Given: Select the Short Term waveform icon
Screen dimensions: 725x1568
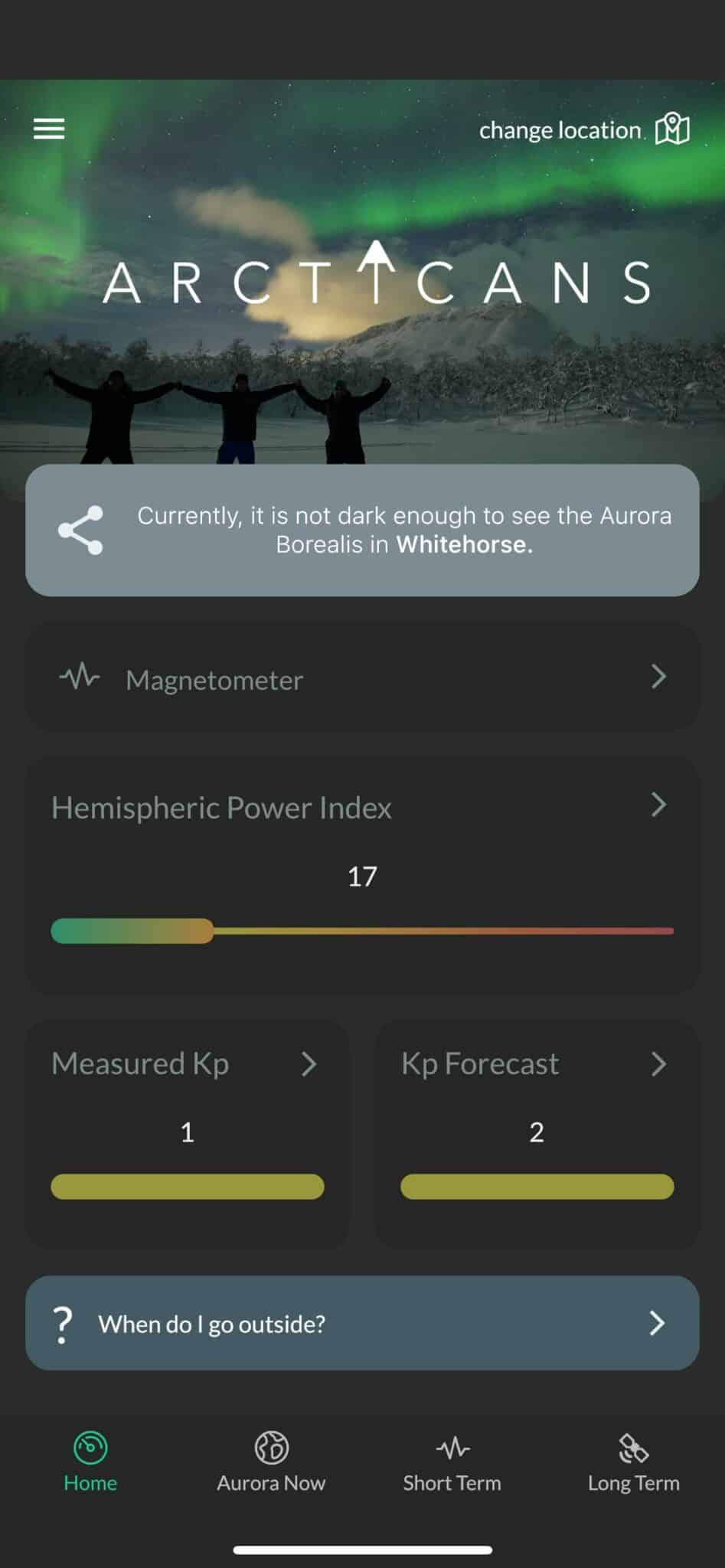Looking at the screenshot, I should (451, 1442).
